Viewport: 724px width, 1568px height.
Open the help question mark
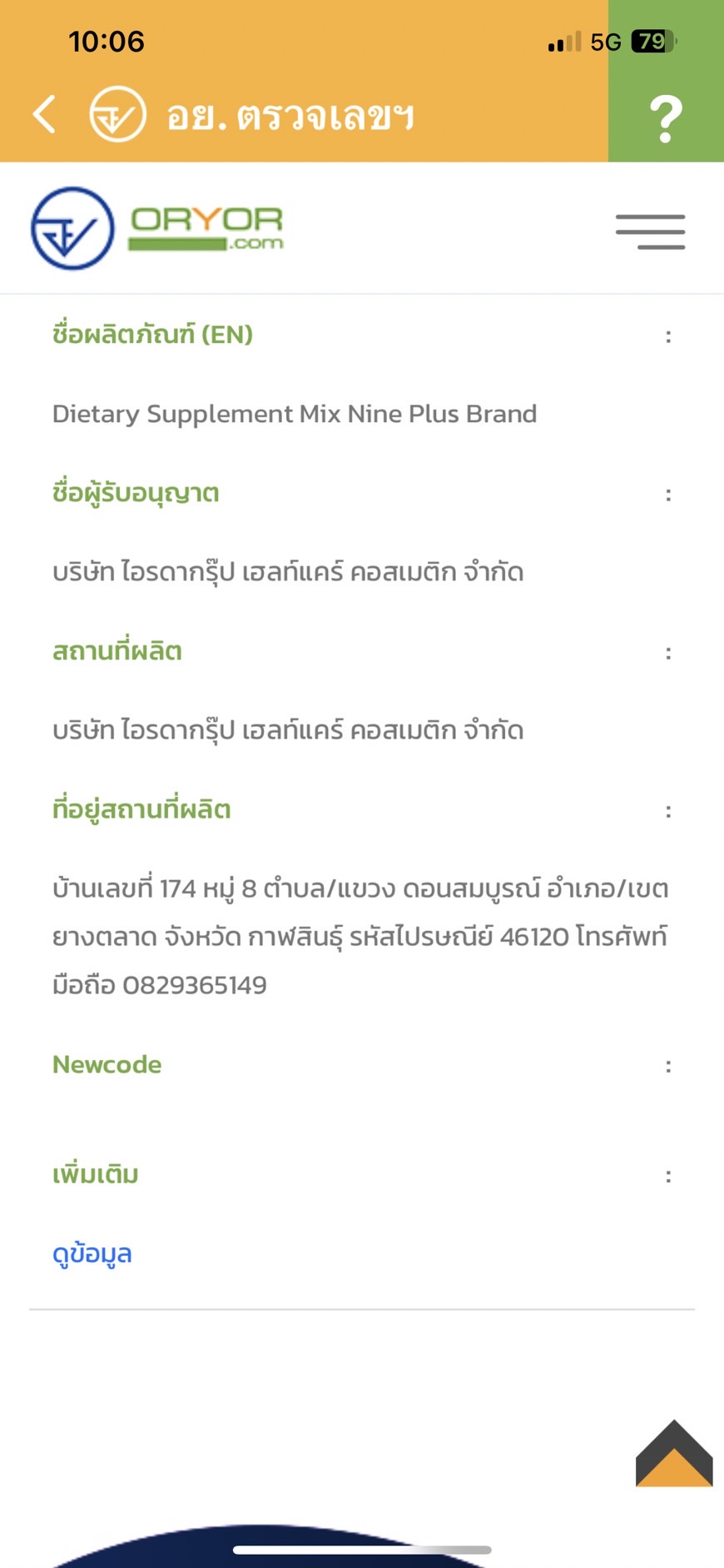click(x=666, y=118)
